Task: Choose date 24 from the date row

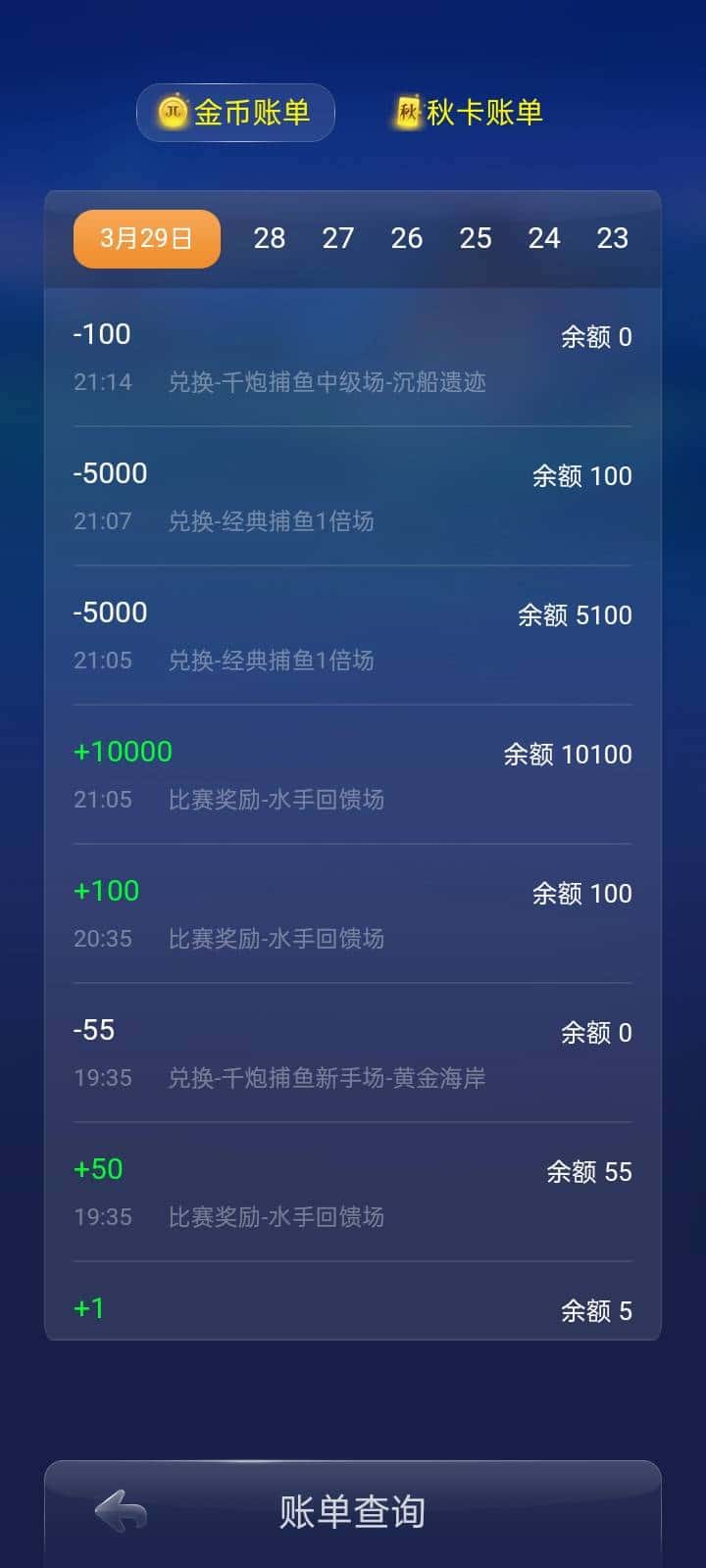Action: (545, 238)
